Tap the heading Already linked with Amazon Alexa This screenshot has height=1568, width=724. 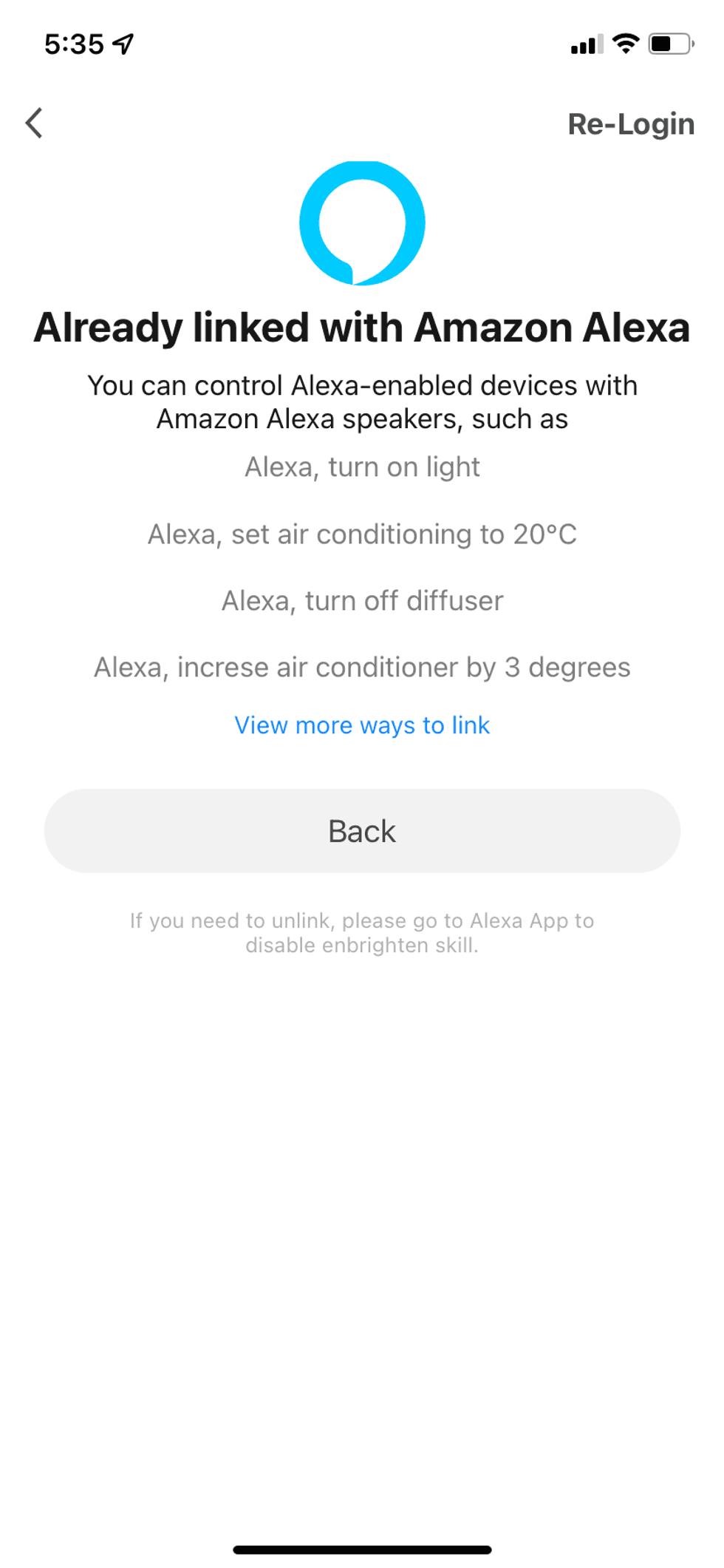tap(361, 326)
